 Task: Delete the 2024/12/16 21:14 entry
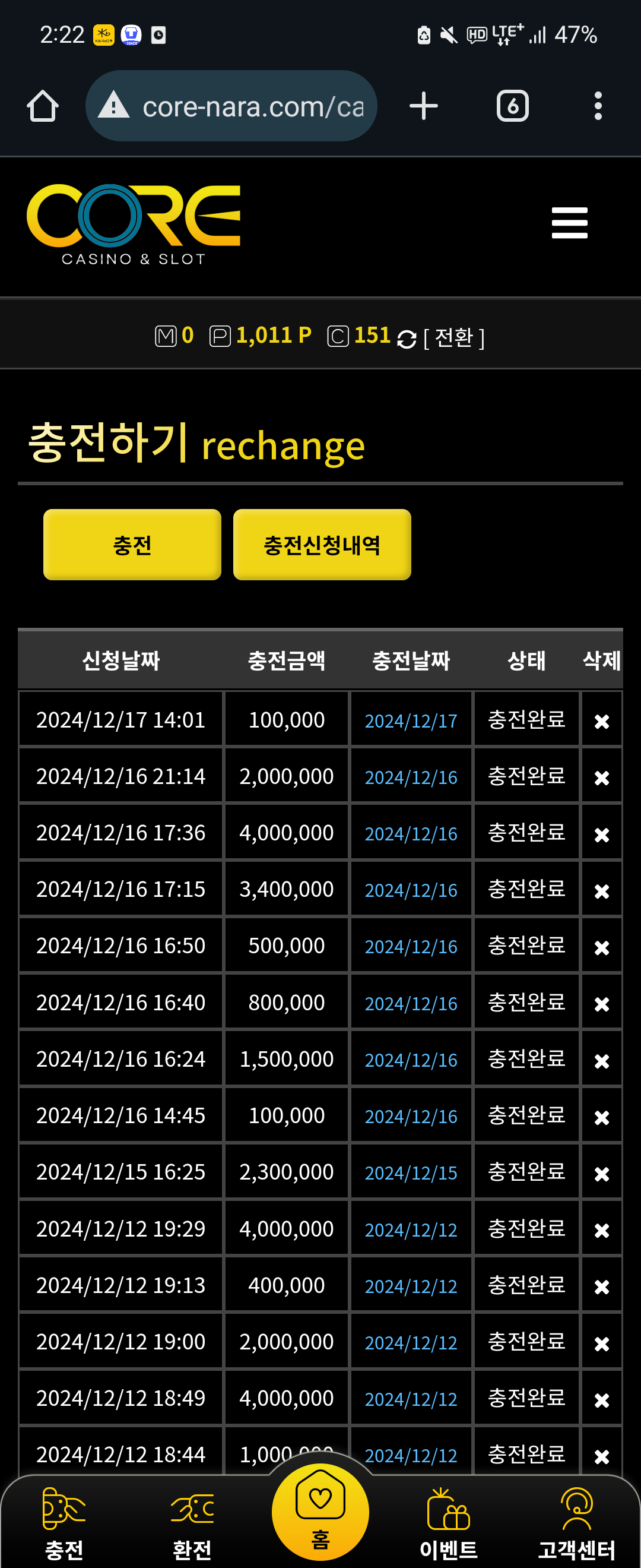[601, 778]
